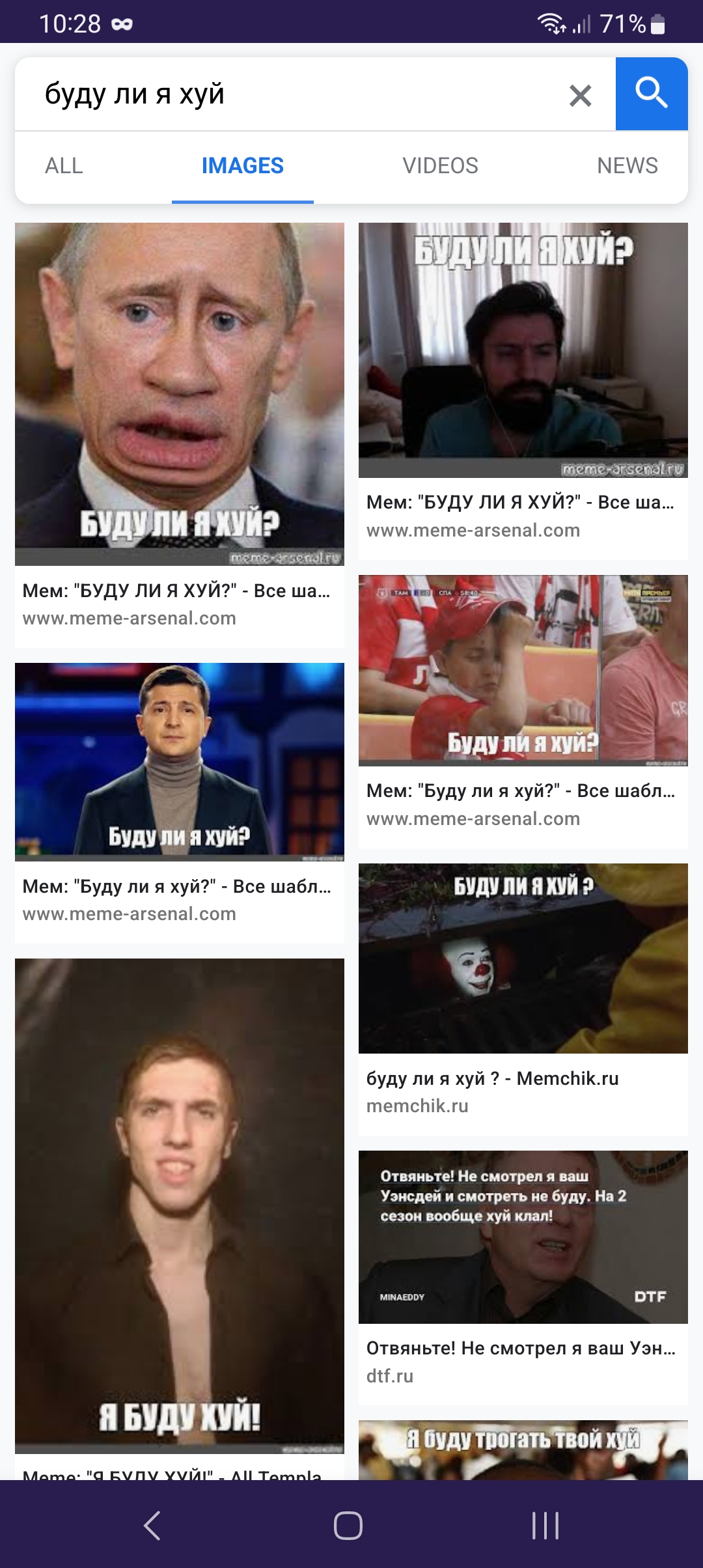Open the dtf.ru image result

pyautogui.click(x=523, y=1277)
